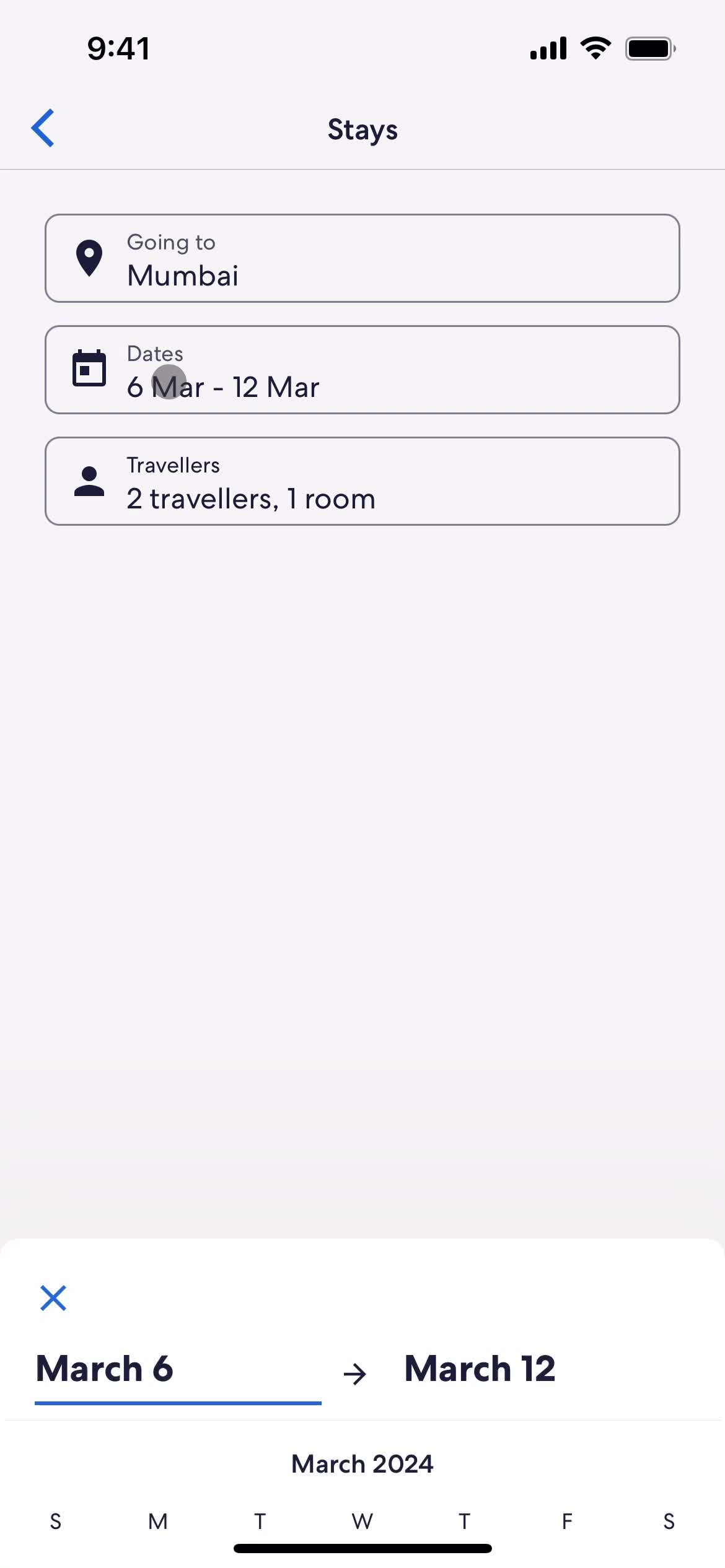Viewport: 725px width, 1568px height.
Task: Open the Dates selection field
Action: coord(362,369)
